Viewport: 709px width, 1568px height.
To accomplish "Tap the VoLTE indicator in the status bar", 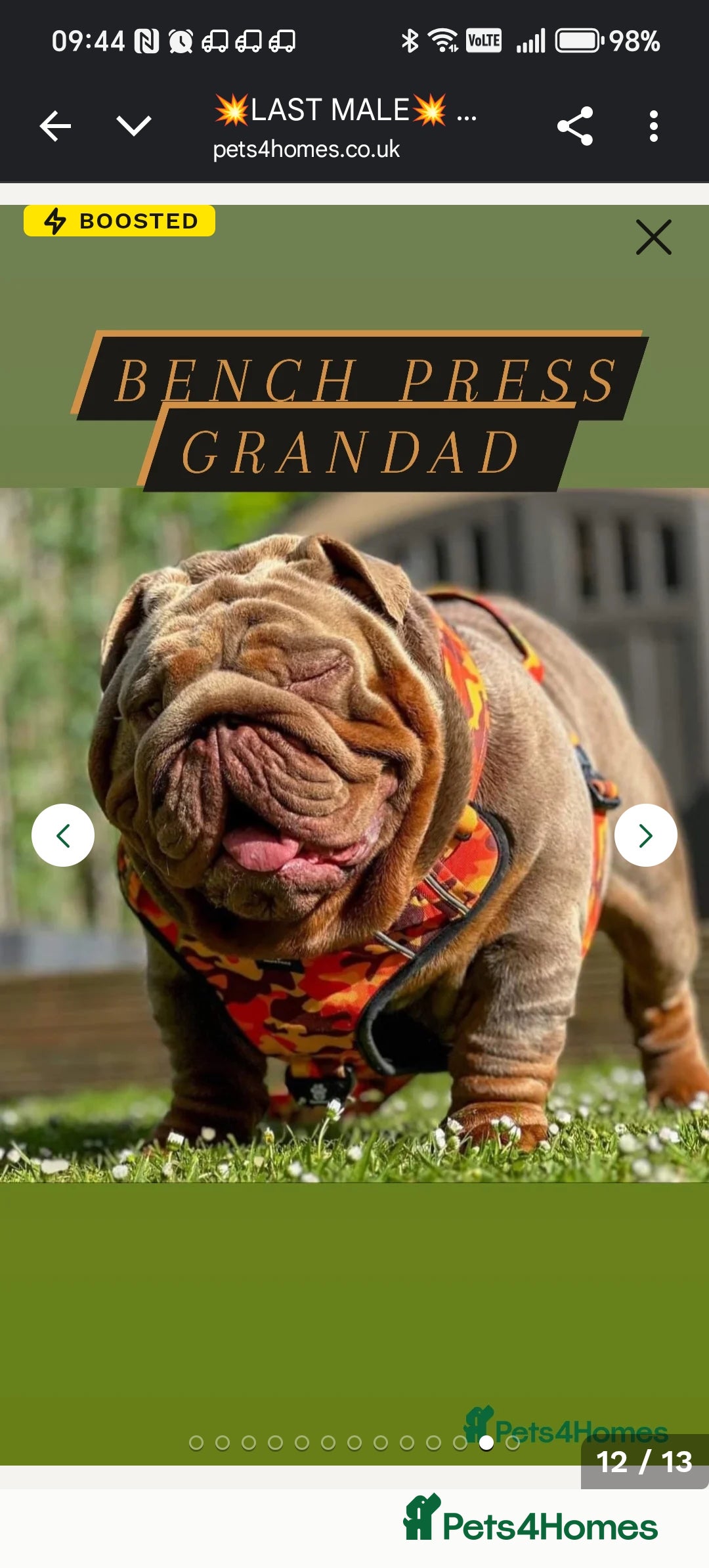I will click(x=484, y=41).
